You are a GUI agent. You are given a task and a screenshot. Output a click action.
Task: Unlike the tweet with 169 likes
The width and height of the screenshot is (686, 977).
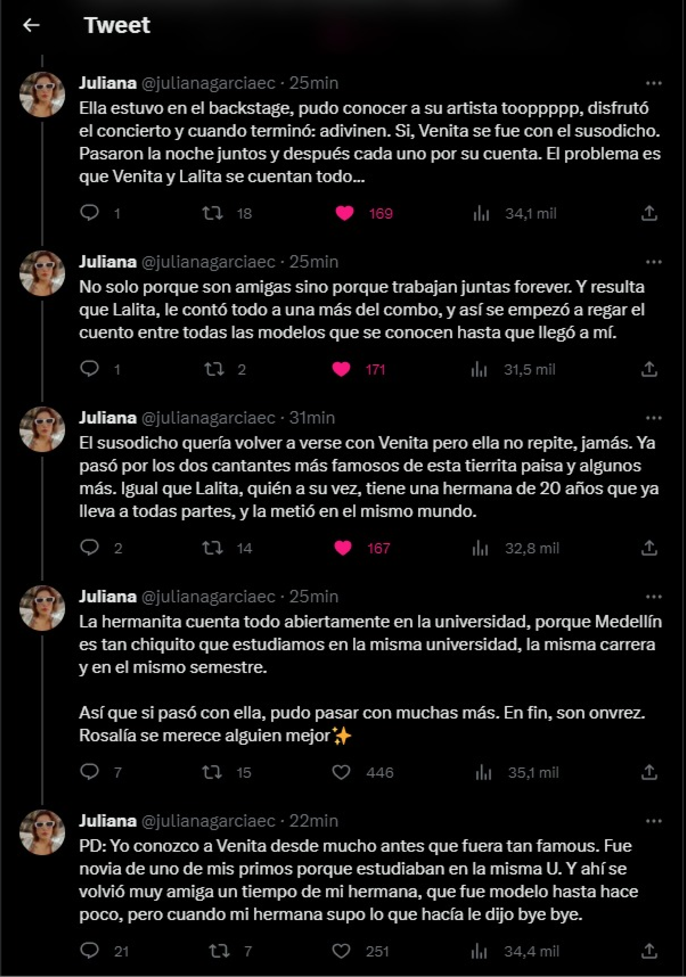click(x=344, y=213)
